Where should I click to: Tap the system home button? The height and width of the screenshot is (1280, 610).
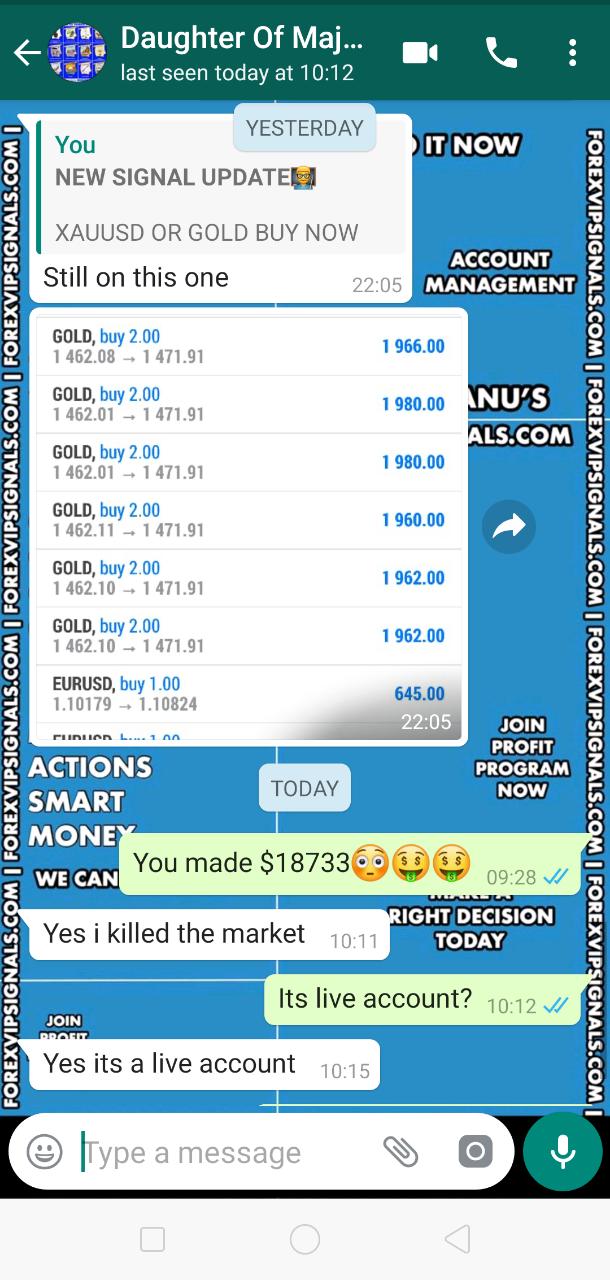[x=305, y=1240]
